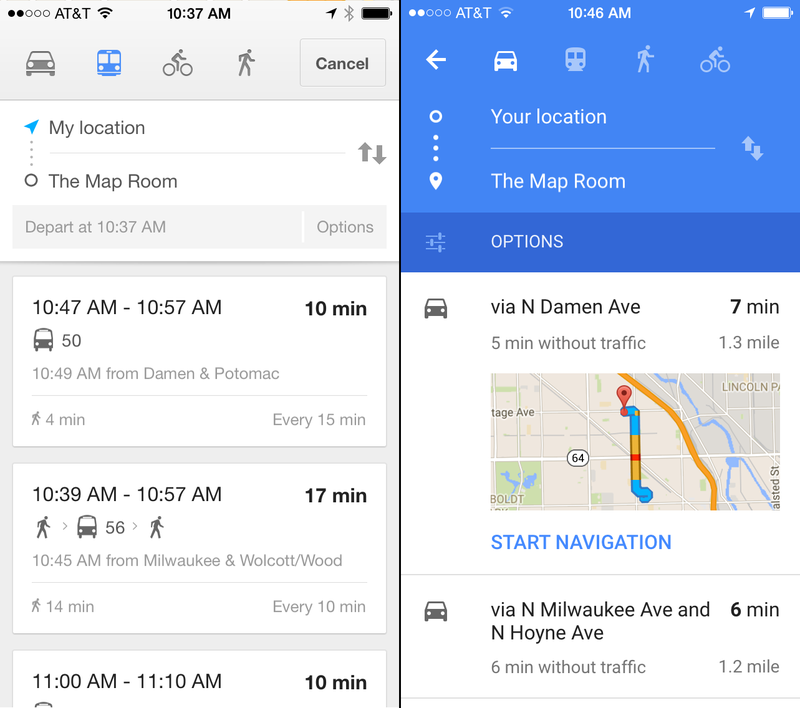Viewport: 800px width, 708px height.
Task: Switch to the bicycle mode in the blue header
Action: click(714, 60)
